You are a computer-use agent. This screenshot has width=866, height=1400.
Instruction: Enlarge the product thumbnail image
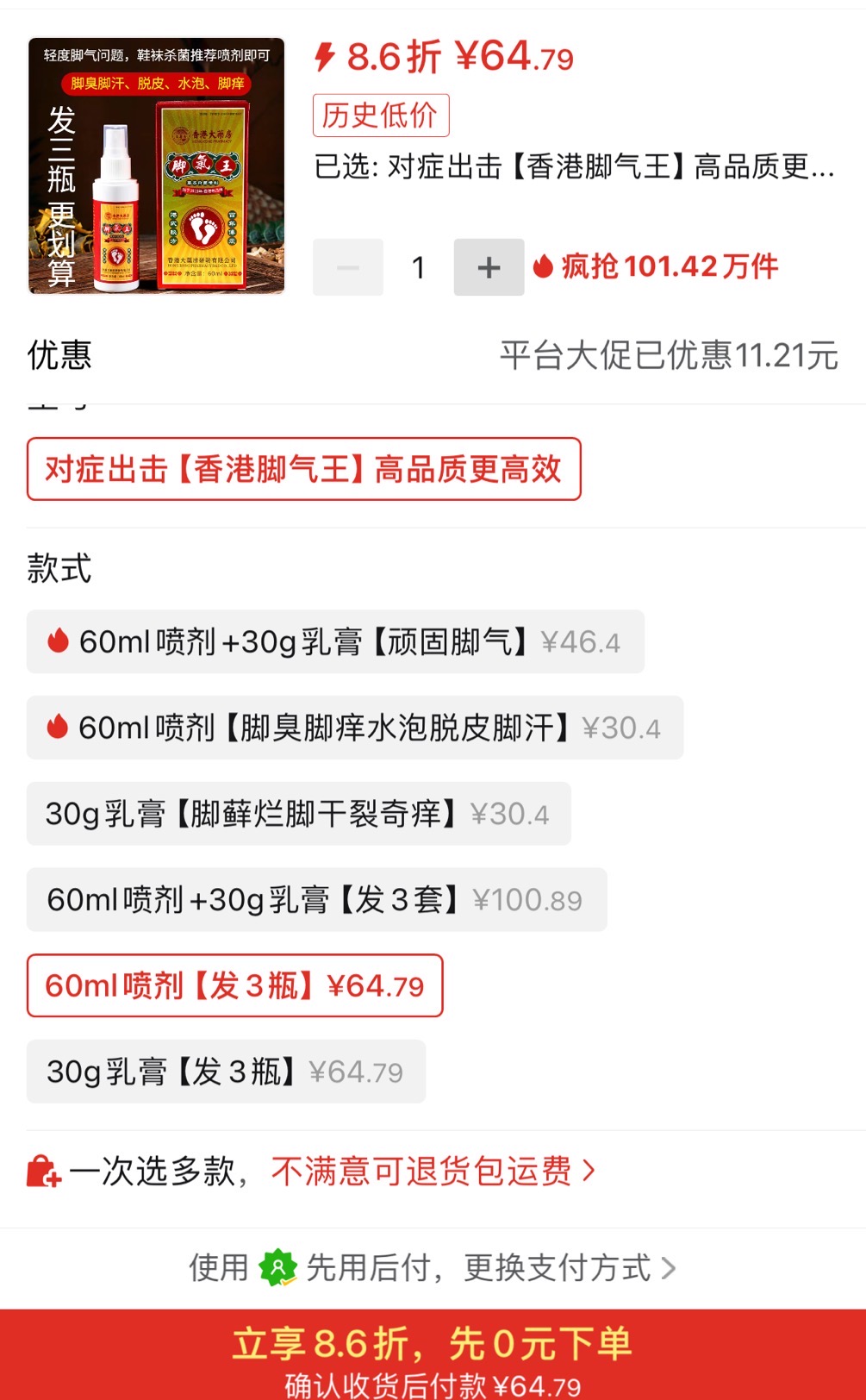[156, 166]
